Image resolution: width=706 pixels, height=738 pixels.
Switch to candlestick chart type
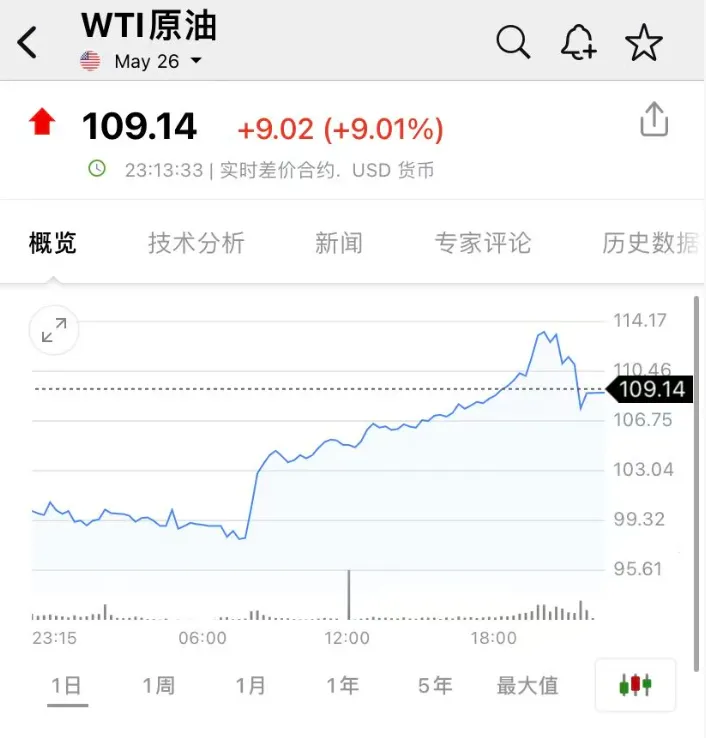click(635, 686)
